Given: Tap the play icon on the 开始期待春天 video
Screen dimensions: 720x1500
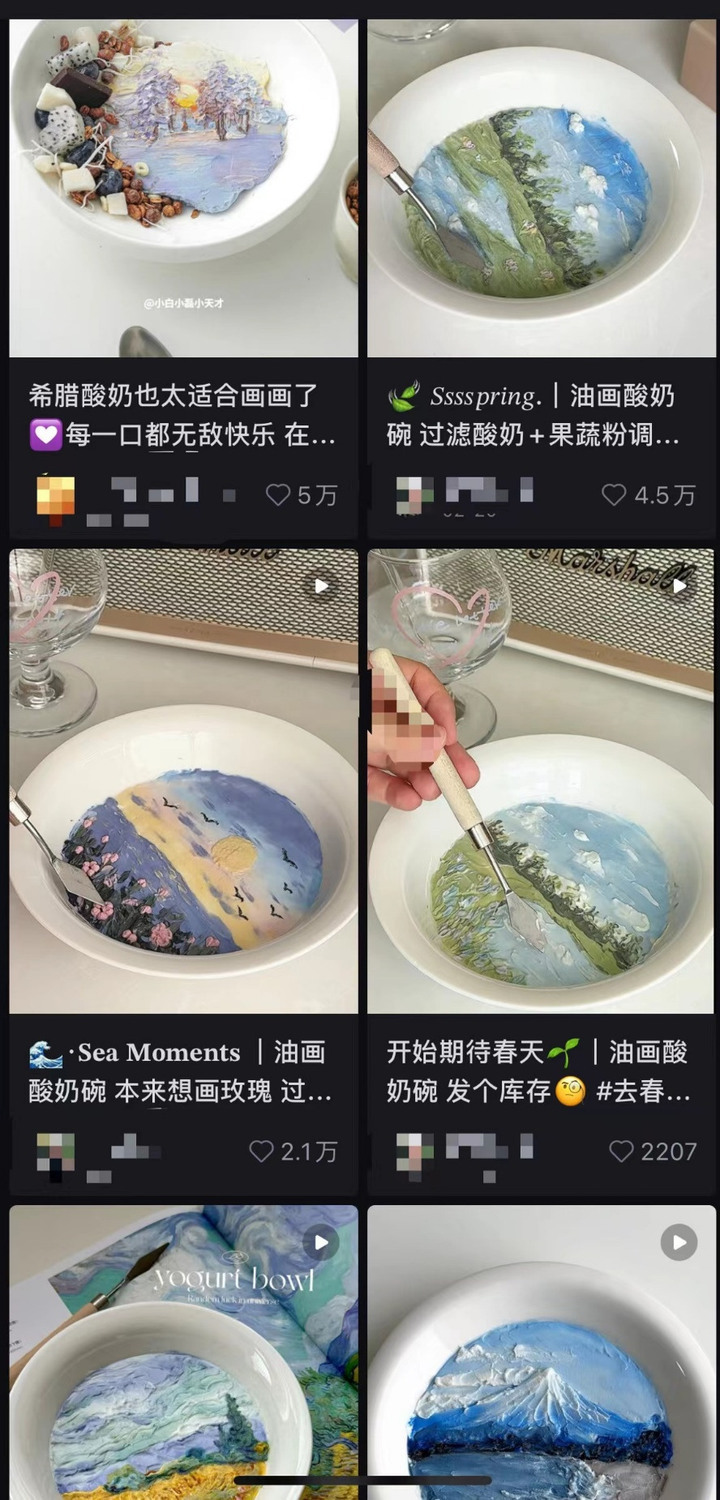Looking at the screenshot, I should [678, 586].
